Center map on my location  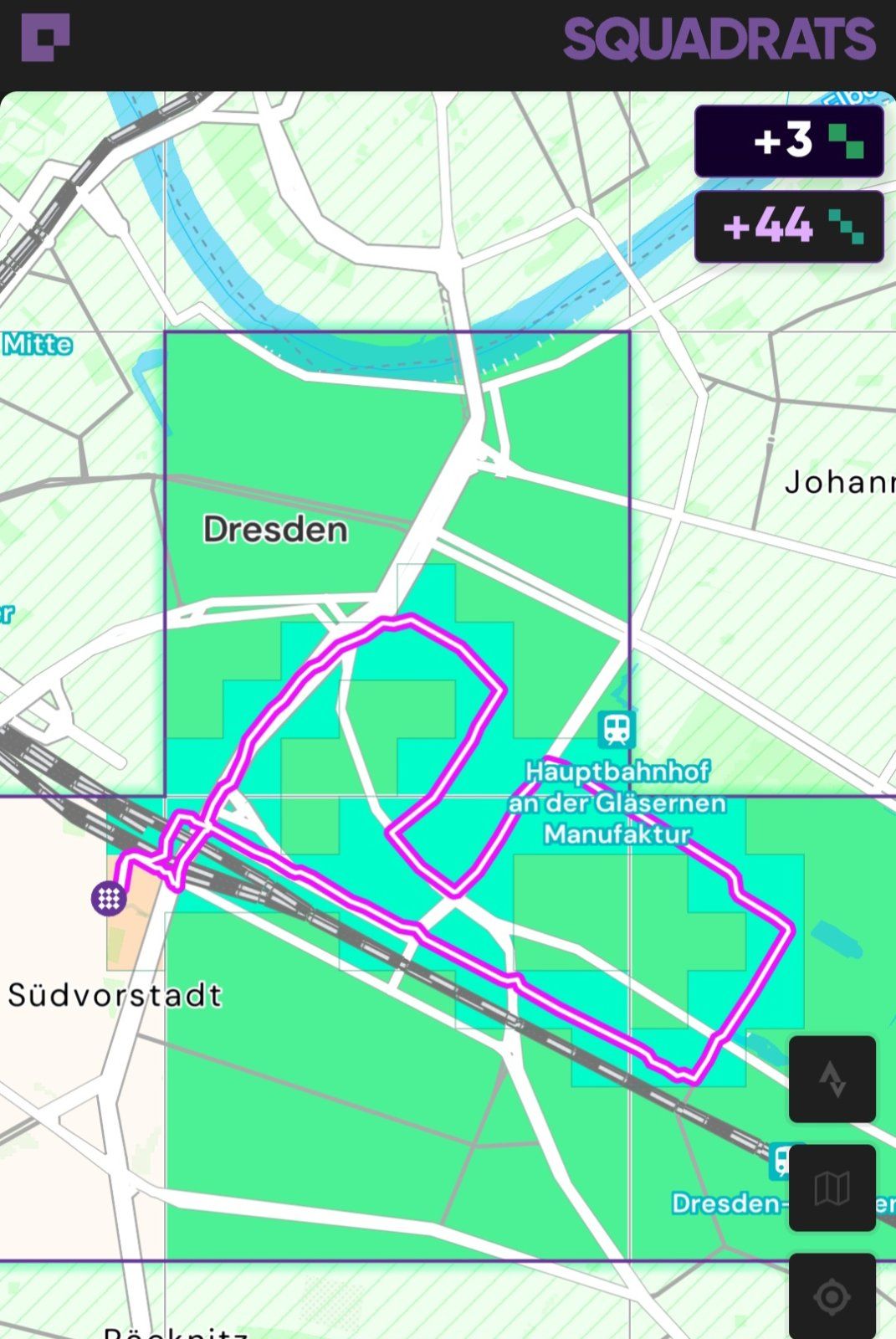coord(832,1296)
